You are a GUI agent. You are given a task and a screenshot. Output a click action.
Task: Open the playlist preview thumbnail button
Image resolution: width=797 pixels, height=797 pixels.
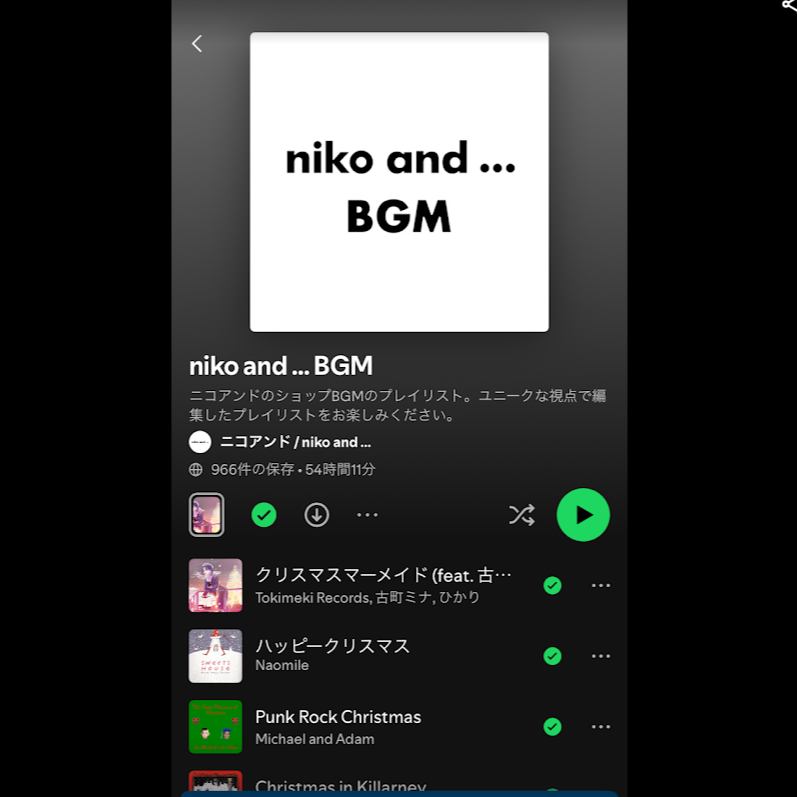coord(207,515)
